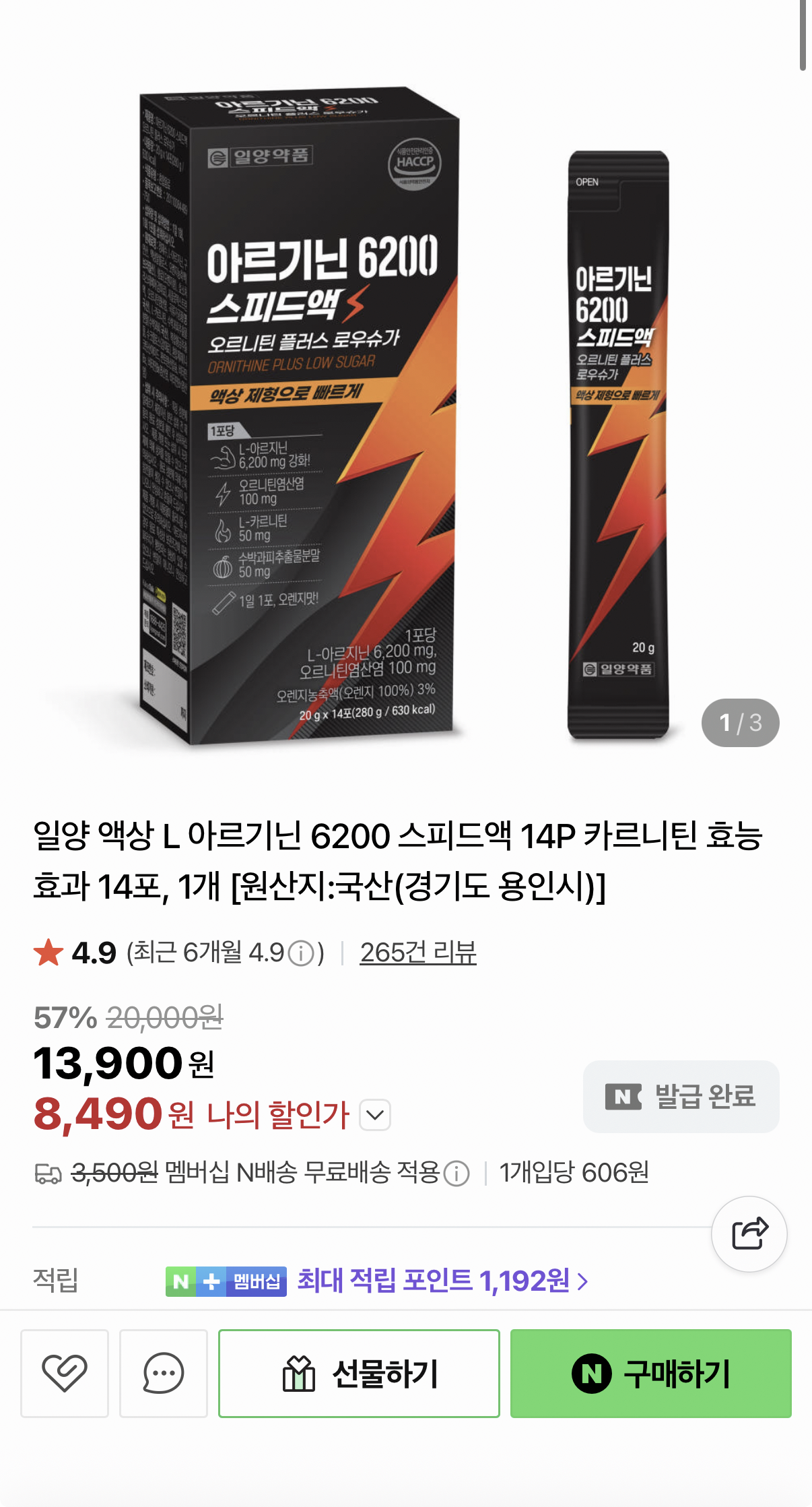Add this product to the wishlist
812x1507 pixels.
(65, 1373)
